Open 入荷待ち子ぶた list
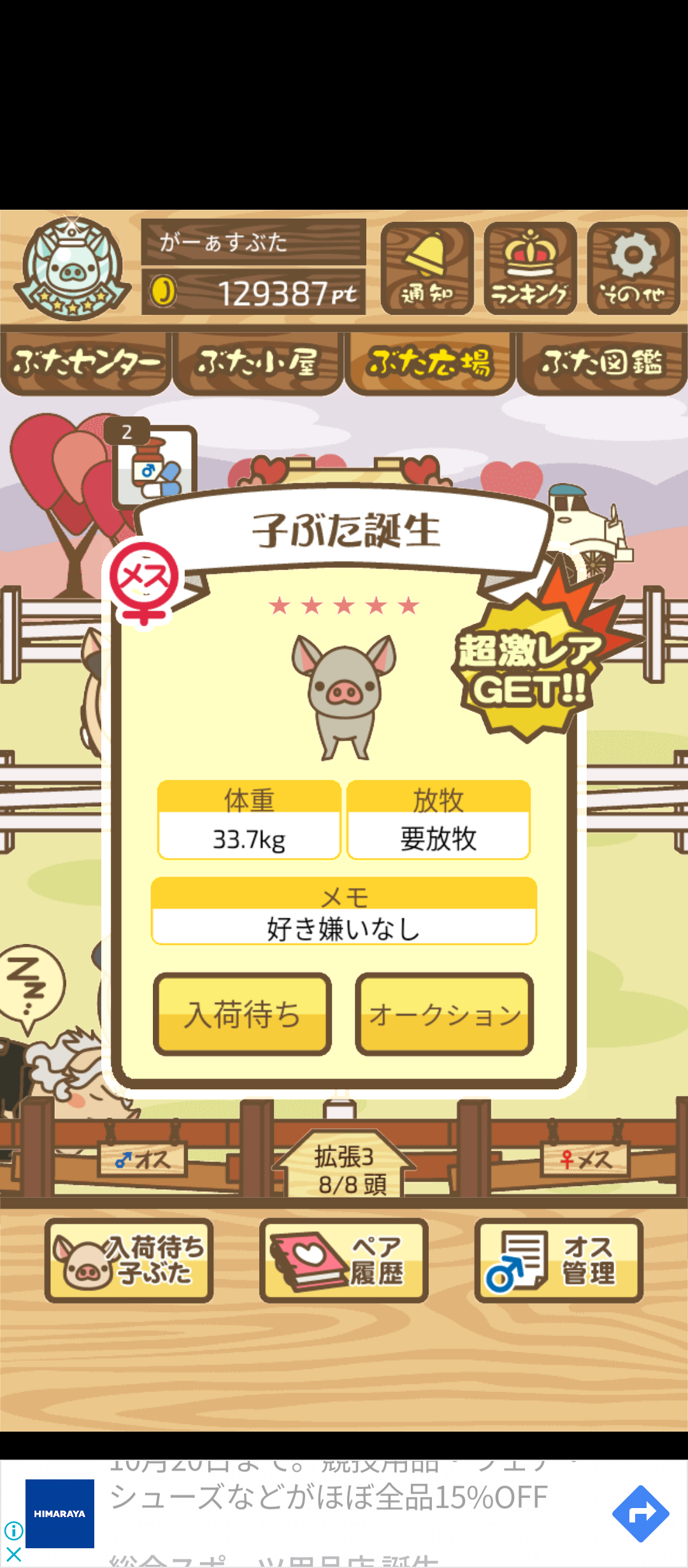Screen dimensions: 688x1568 (129, 1259)
